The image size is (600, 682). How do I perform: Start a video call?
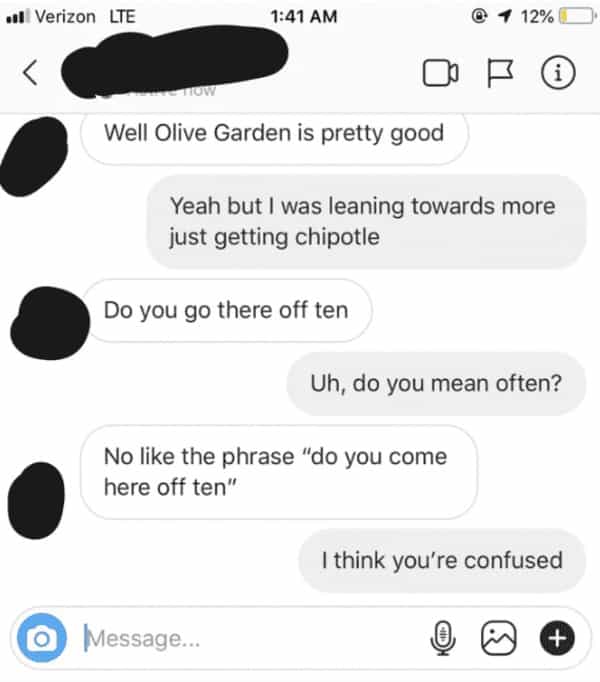(440, 73)
